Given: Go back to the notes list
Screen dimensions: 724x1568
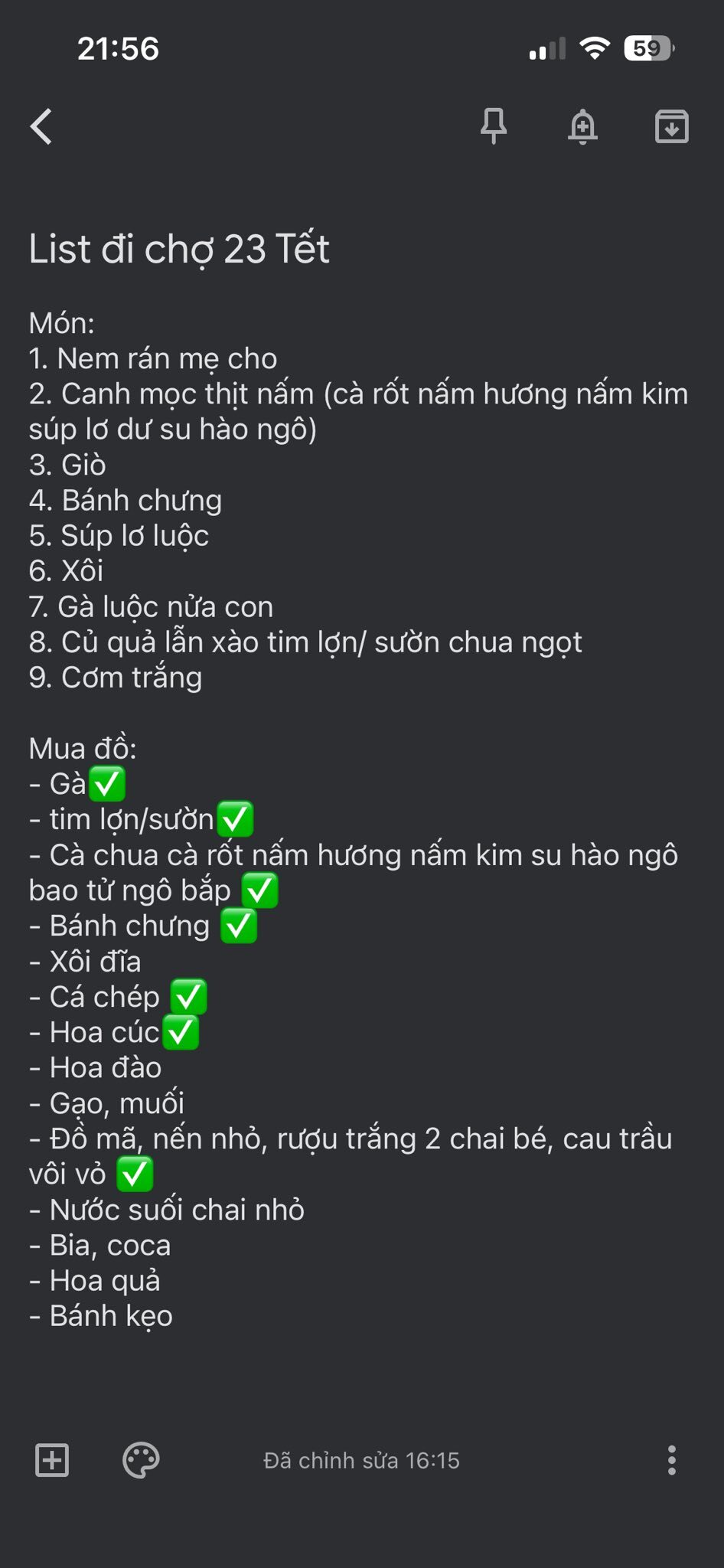Looking at the screenshot, I should pos(41,126).
